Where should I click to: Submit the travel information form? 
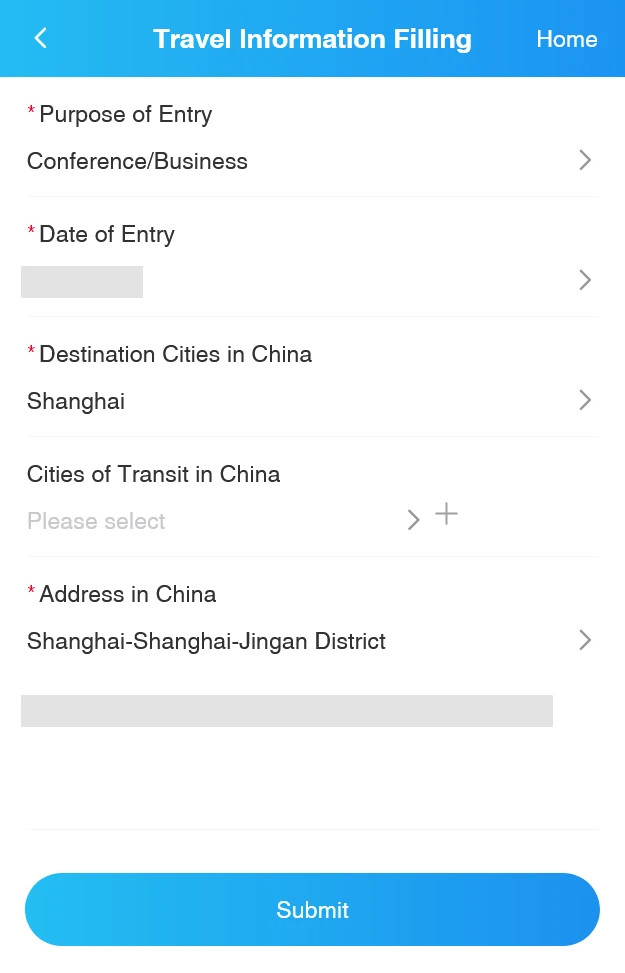pyautogui.click(x=312, y=909)
